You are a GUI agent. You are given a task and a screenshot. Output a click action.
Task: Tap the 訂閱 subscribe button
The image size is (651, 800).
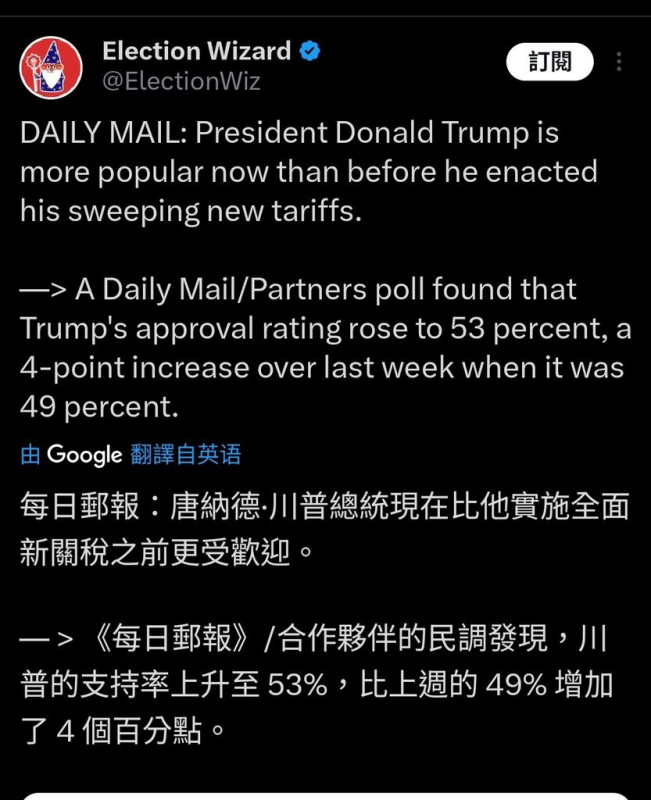coord(550,62)
